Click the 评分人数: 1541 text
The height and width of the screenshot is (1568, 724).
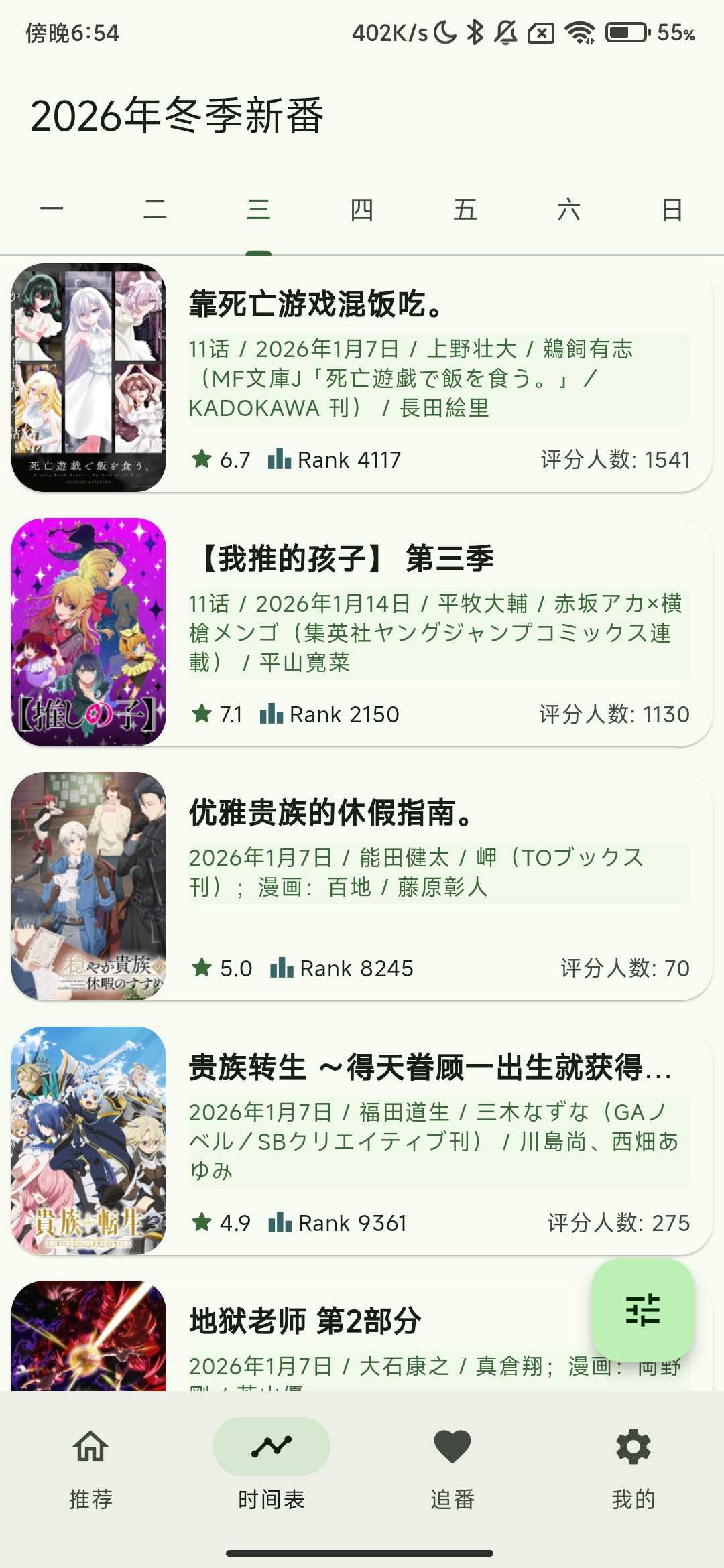point(613,459)
